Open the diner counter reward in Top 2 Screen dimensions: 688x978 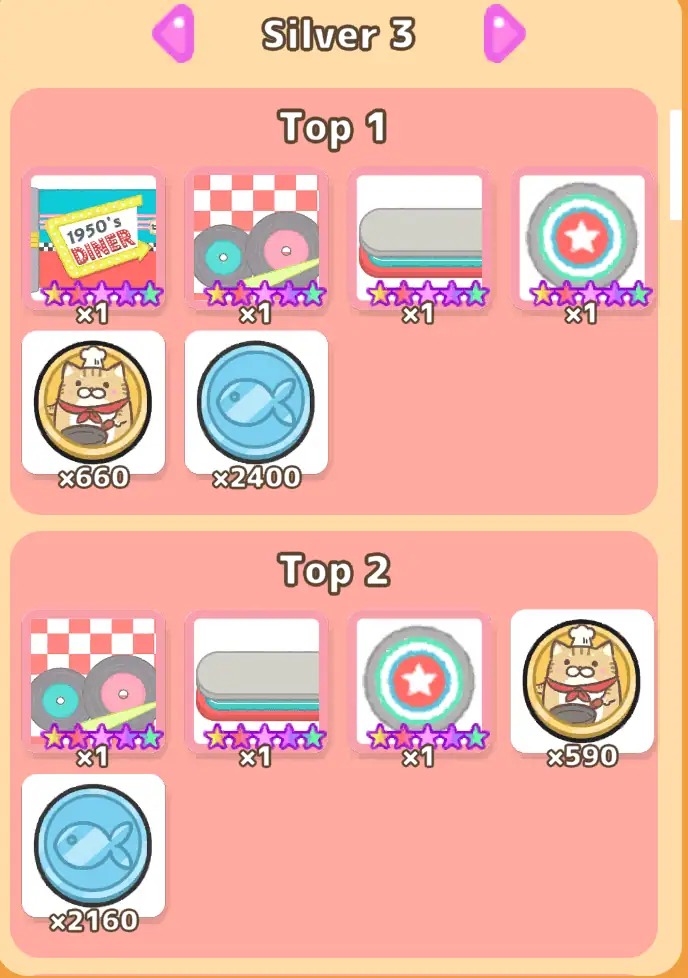point(256,681)
